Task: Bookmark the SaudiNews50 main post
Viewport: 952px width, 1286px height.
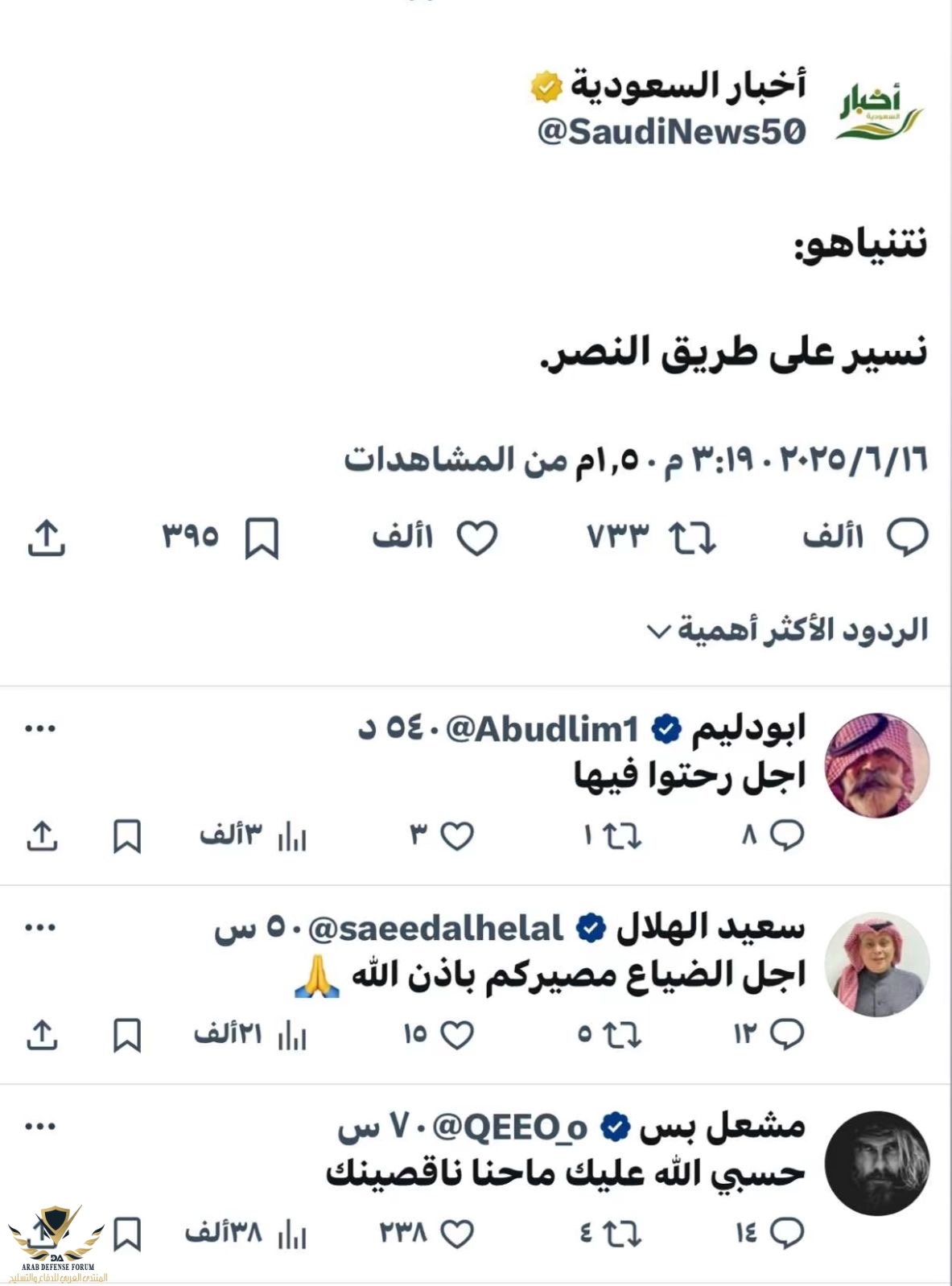Action: tap(262, 538)
